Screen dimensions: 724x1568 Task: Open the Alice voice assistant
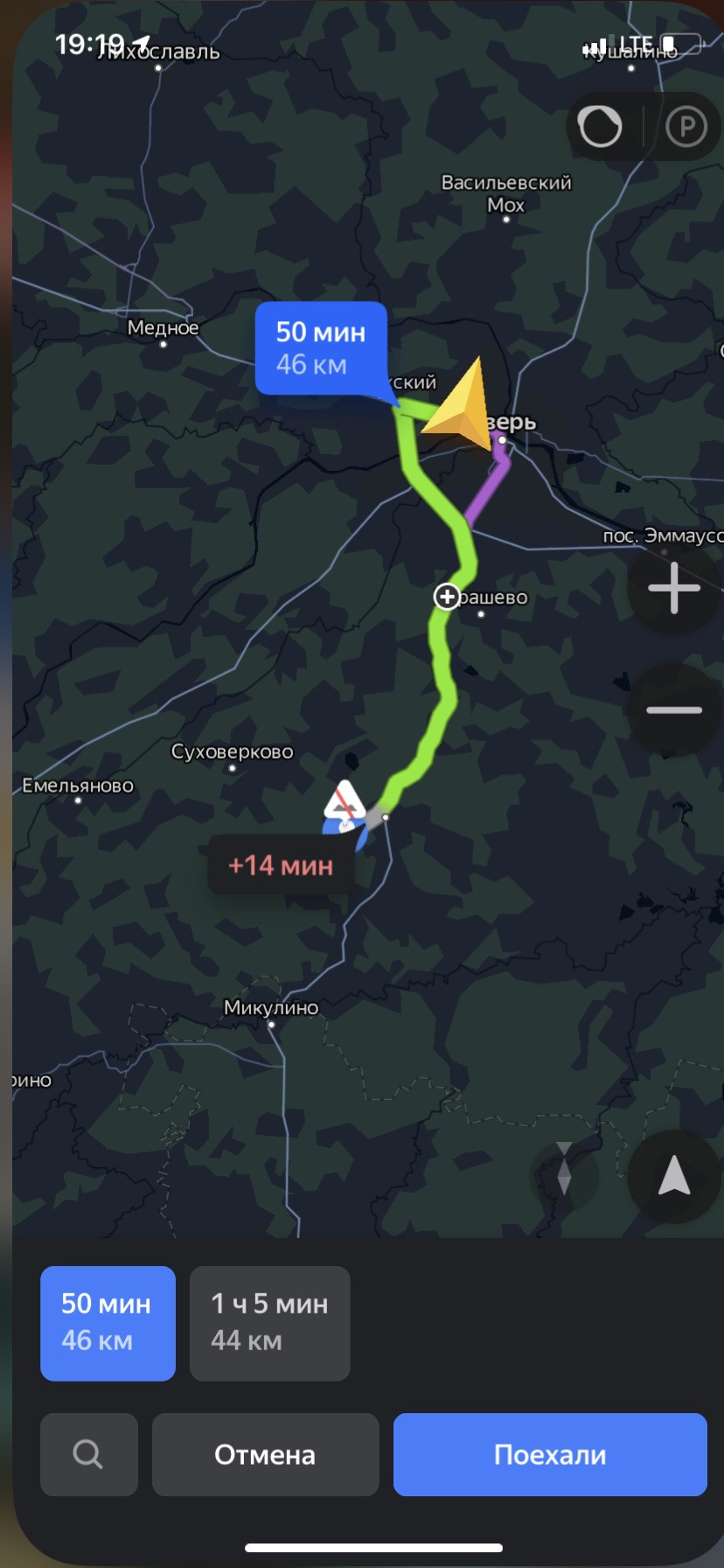point(601,127)
